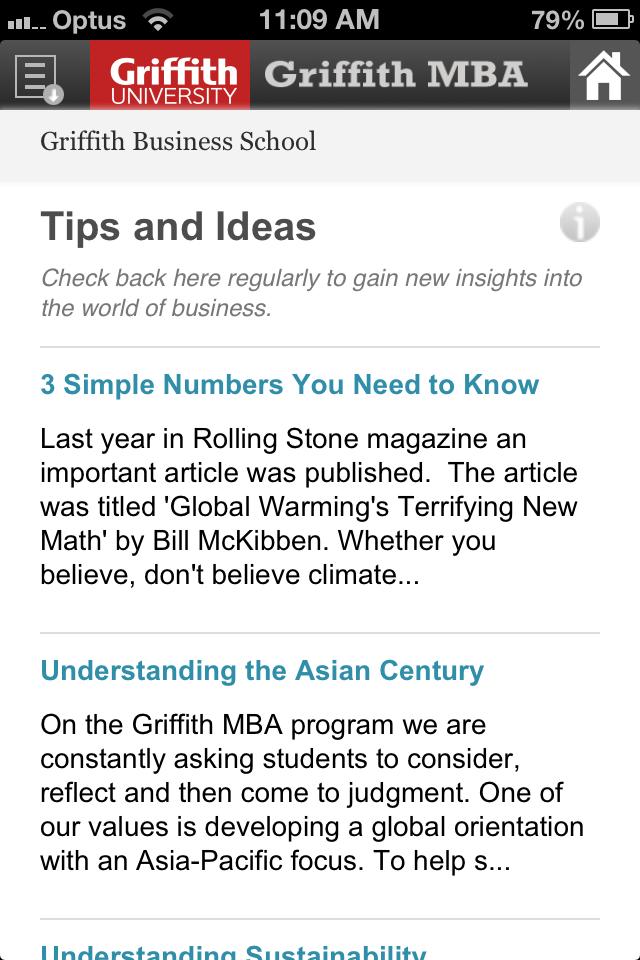Screen dimensions: 640x960
Task: Open '3 Simple Numbers You Need to Know'
Action: pyautogui.click(x=289, y=385)
